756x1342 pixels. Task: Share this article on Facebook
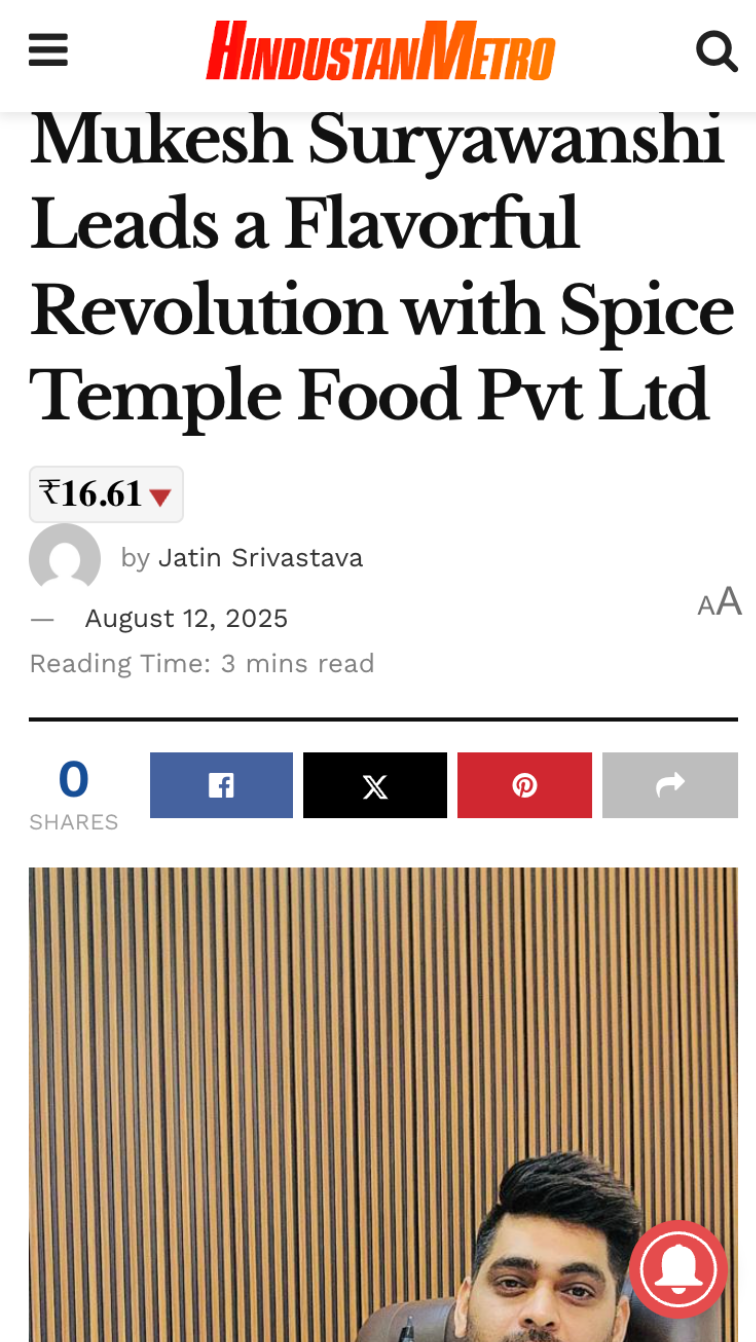pos(221,786)
